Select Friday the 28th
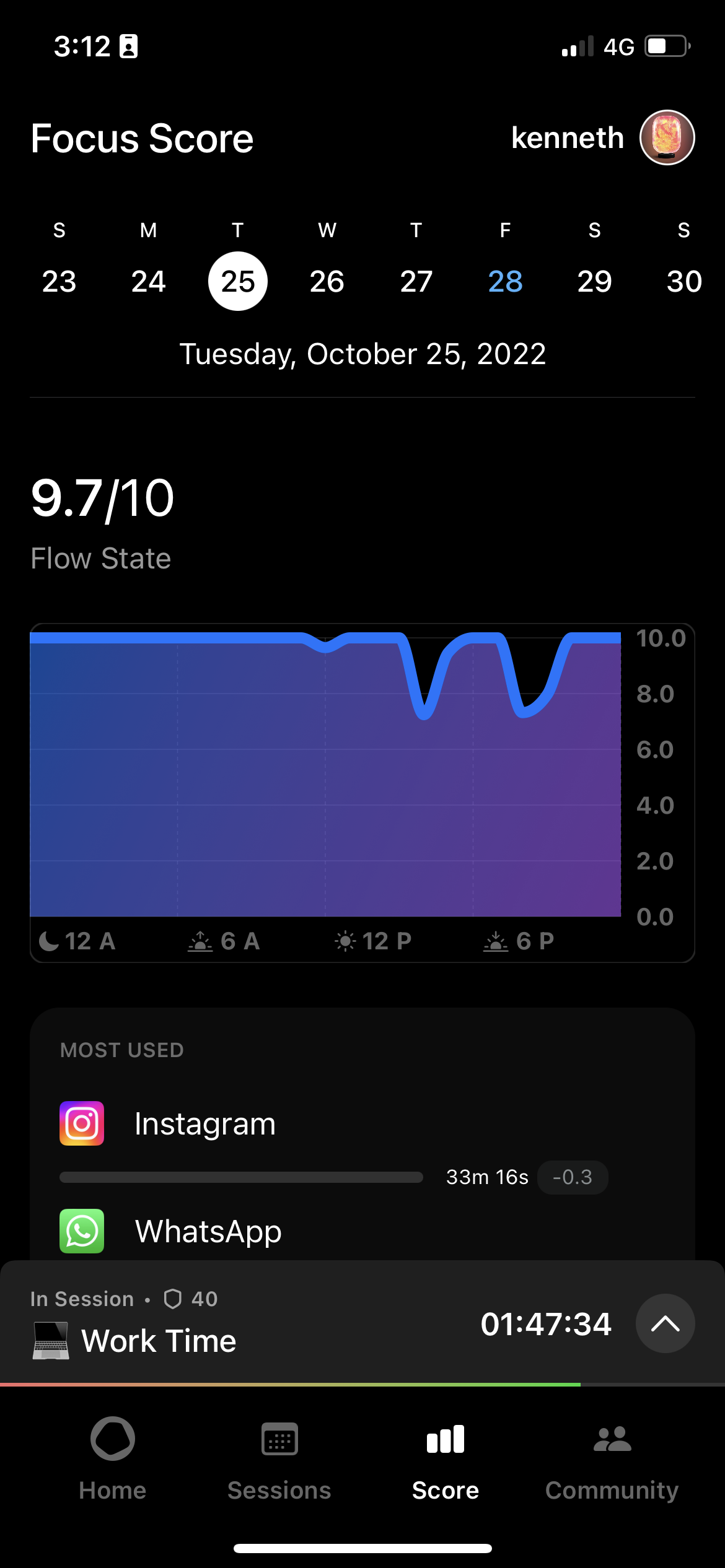This screenshot has height=1568, width=725. (x=504, y=281)
